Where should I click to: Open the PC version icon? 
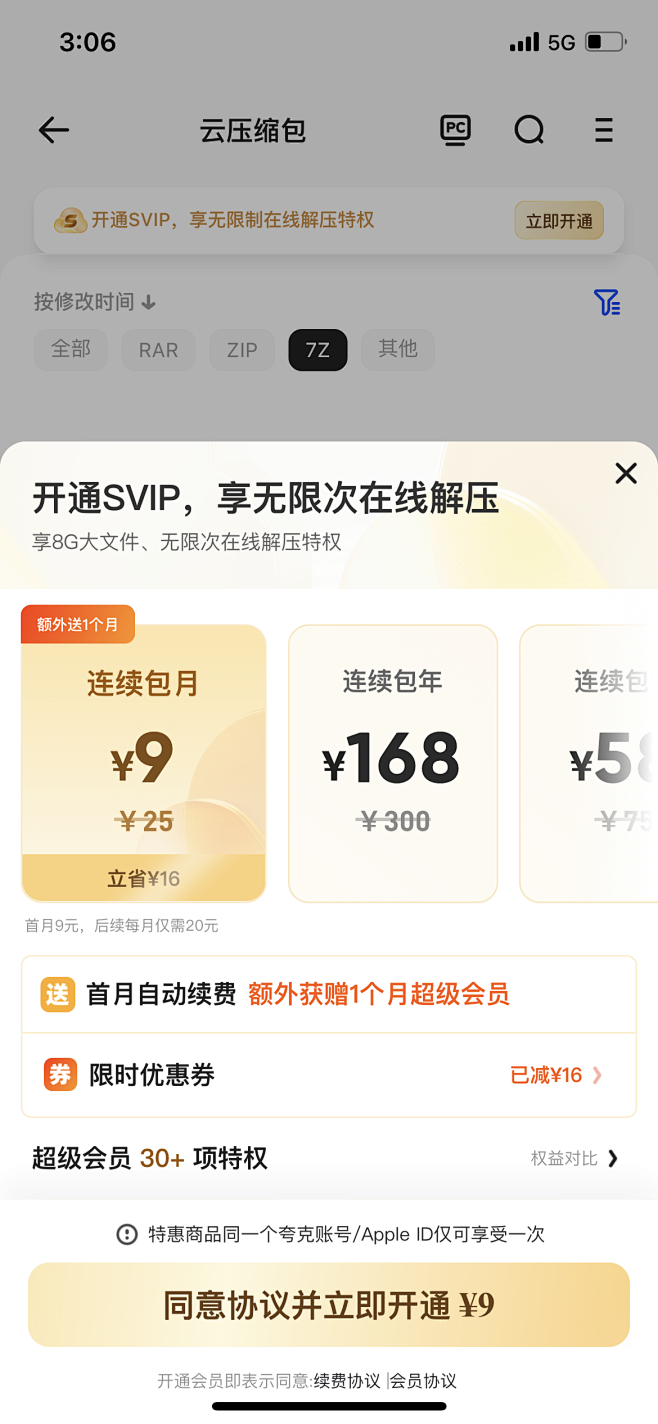455,130
